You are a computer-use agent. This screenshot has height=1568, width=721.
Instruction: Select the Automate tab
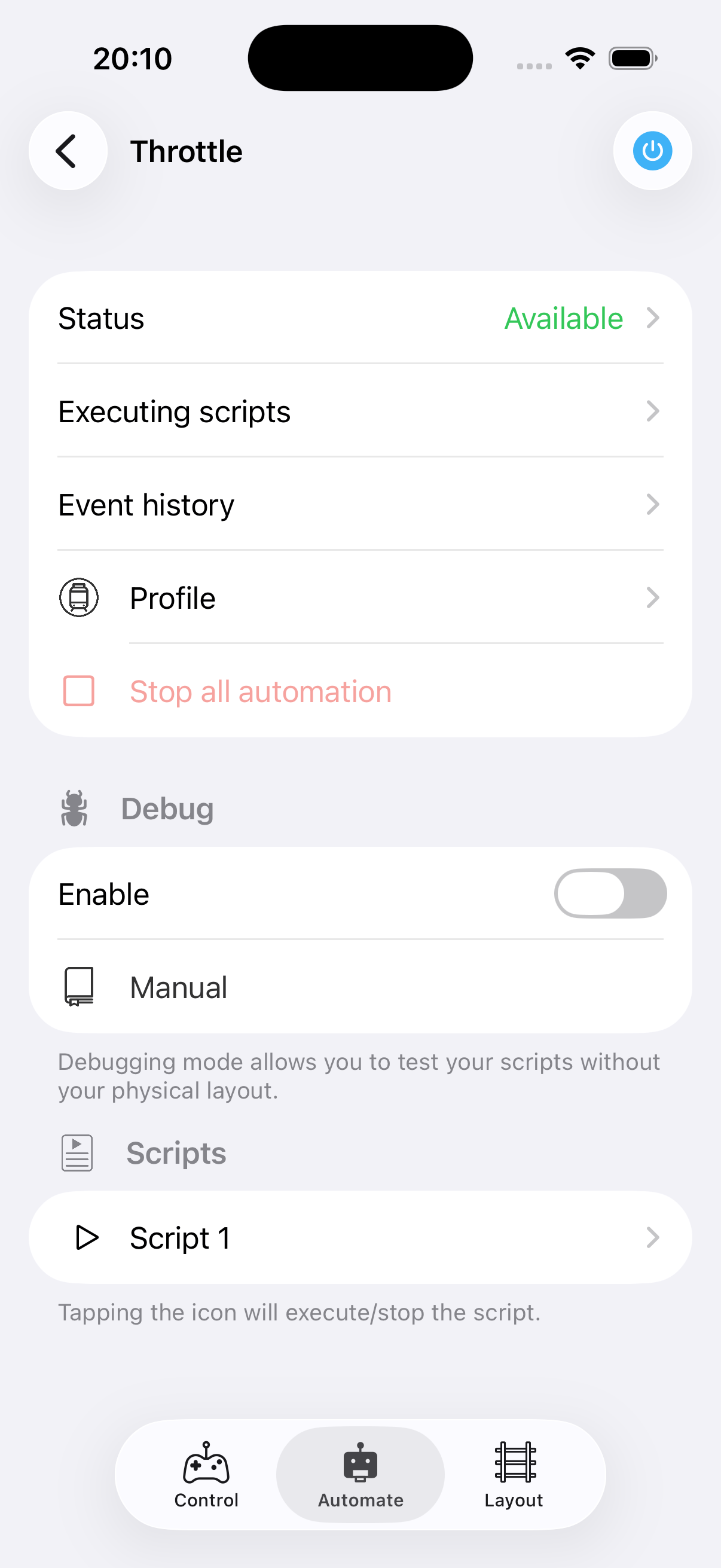point(360,1474)
